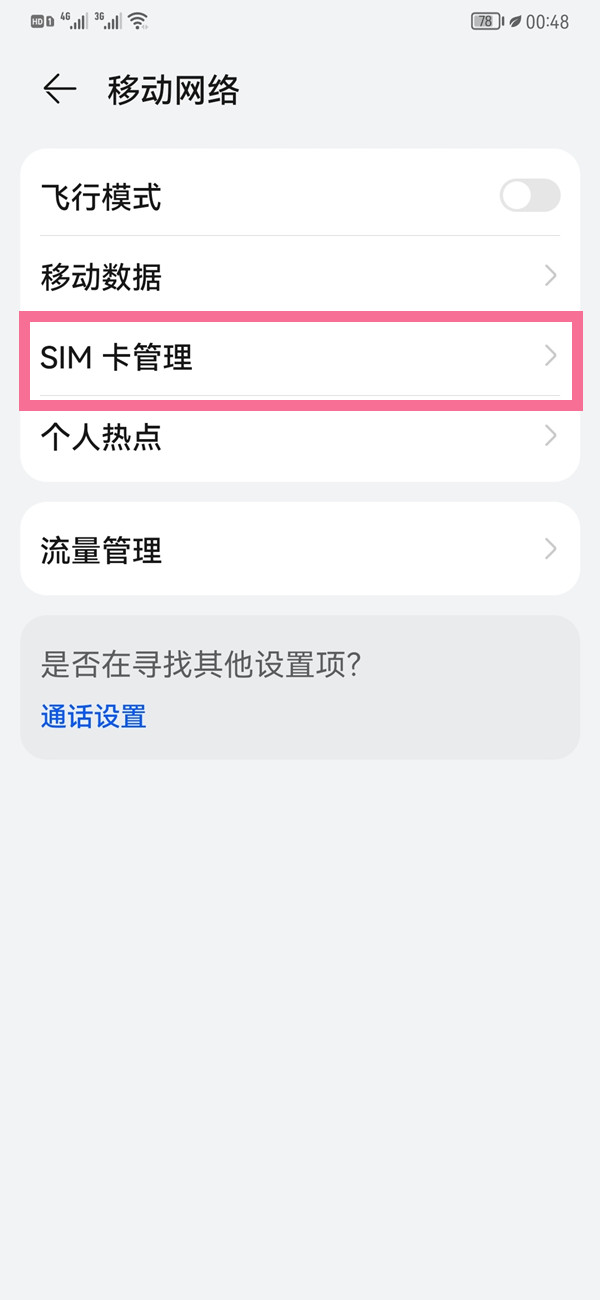This screenshot has height=1300, width=600.
Task: Tap the 通话设置 link
Action: coord(94,716)
